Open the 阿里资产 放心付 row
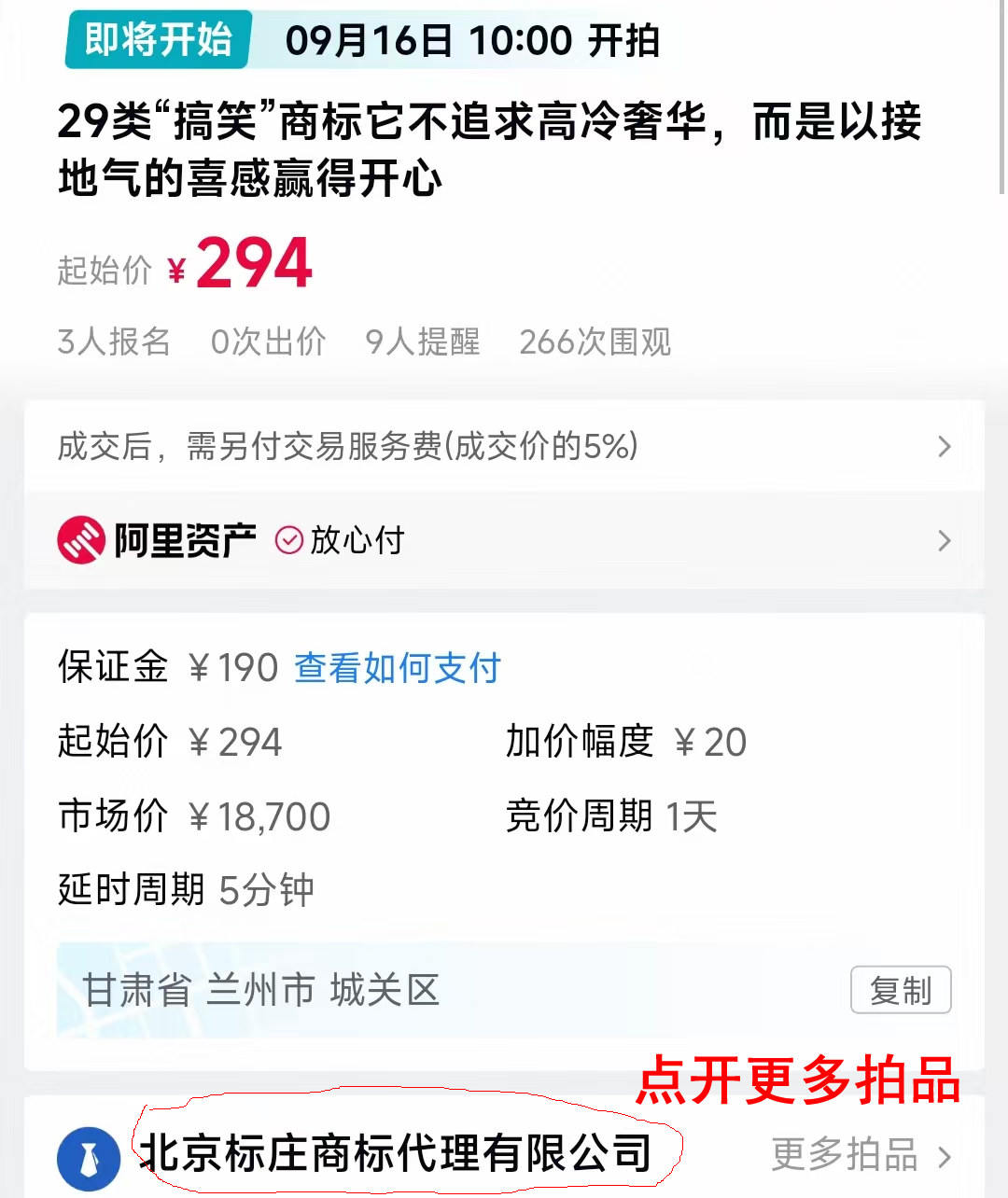 [x=504, y=540]
